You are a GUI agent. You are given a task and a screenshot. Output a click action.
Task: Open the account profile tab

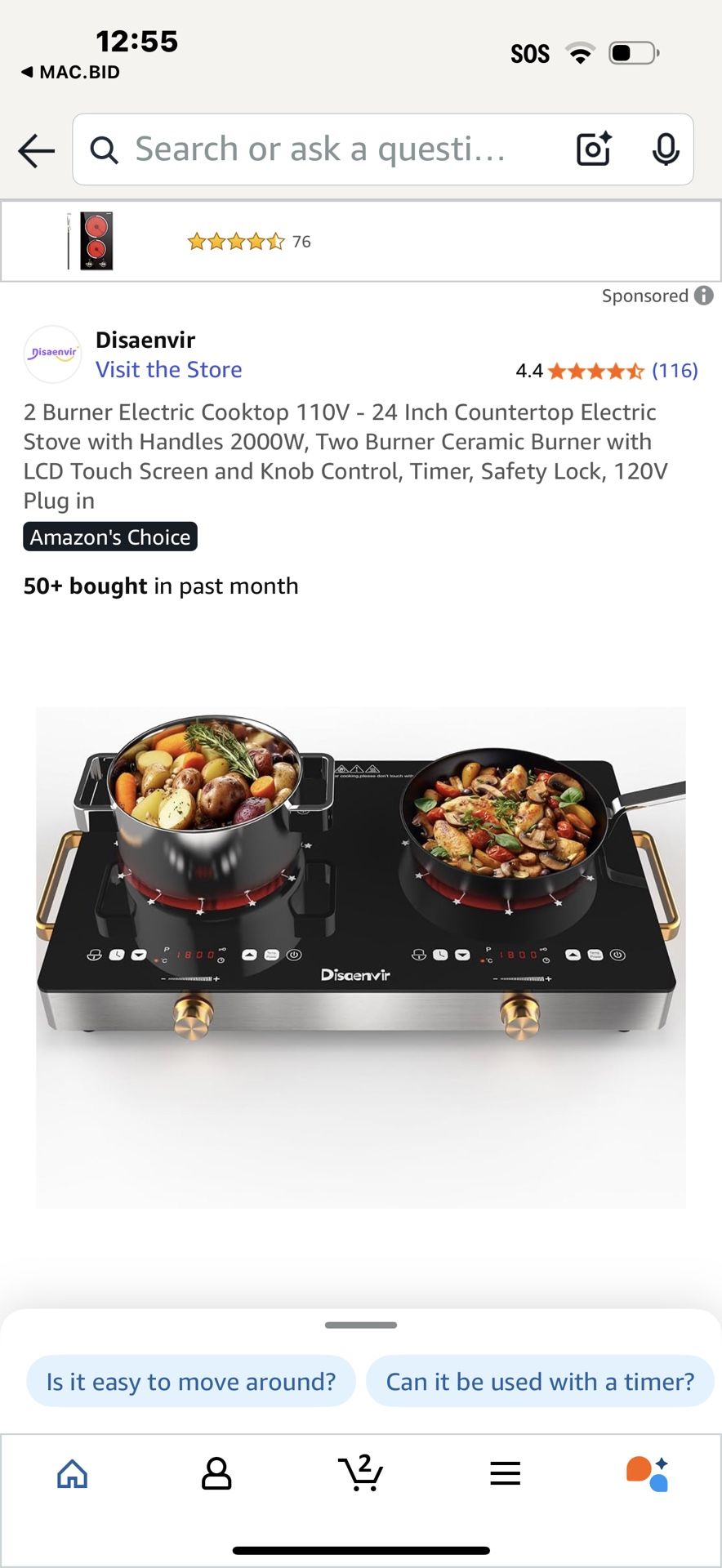click(x=216, y=1474)
